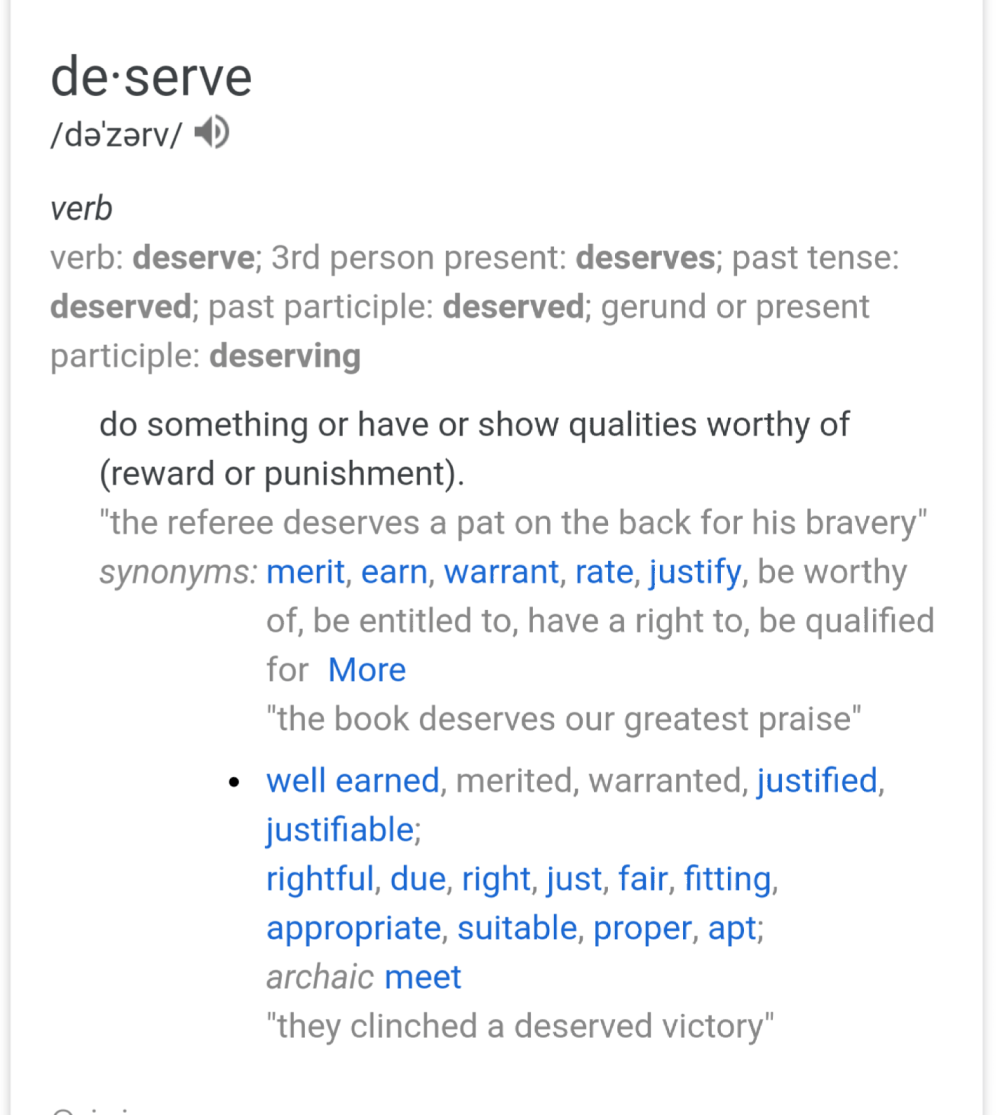
Task: Open the synonym link earn
Action: tap(394, 573)
